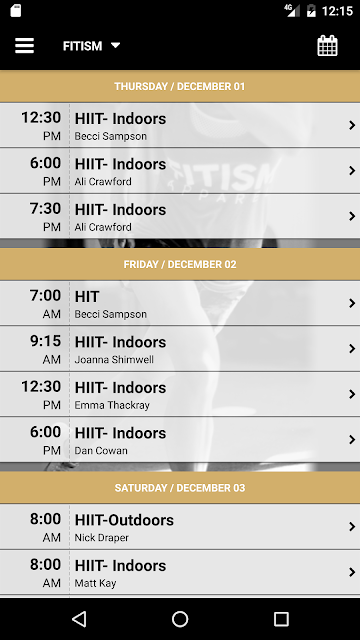Screen dimensions: 360x640
Task: Select Thursday 6:00 PM class with Ali Crawford
Action: (x=180, y=171)
